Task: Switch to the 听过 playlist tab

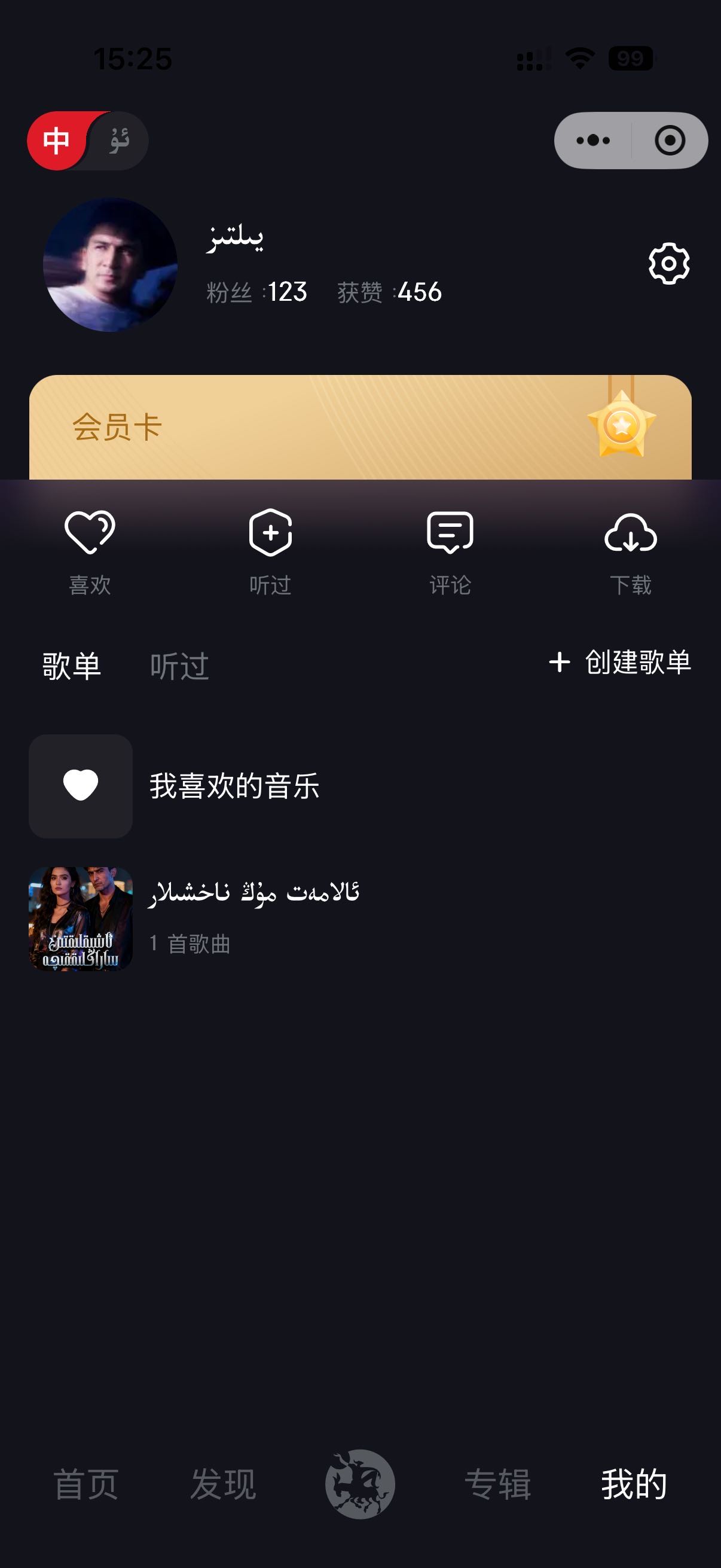Action: 179,666
